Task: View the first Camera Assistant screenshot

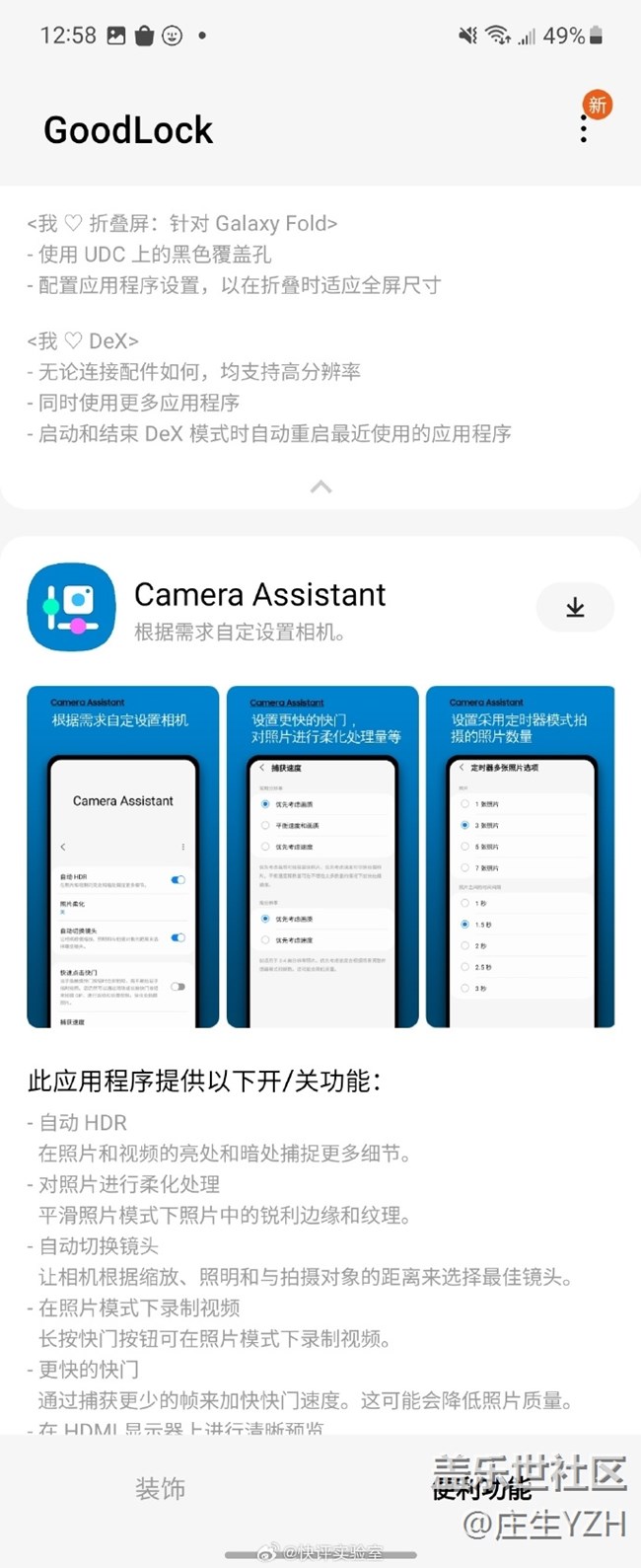Action: coord(123,857)
